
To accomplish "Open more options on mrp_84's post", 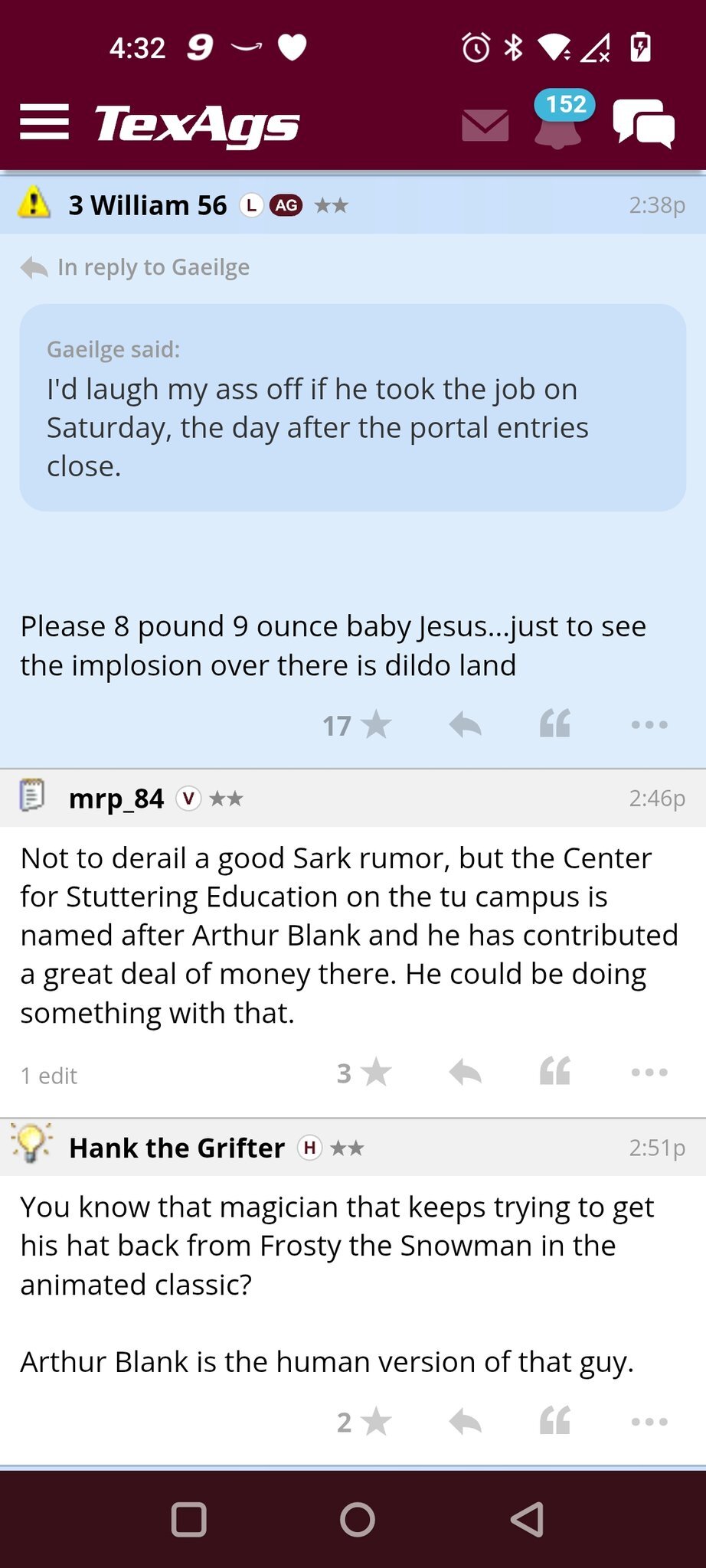I will point(649,1073).
